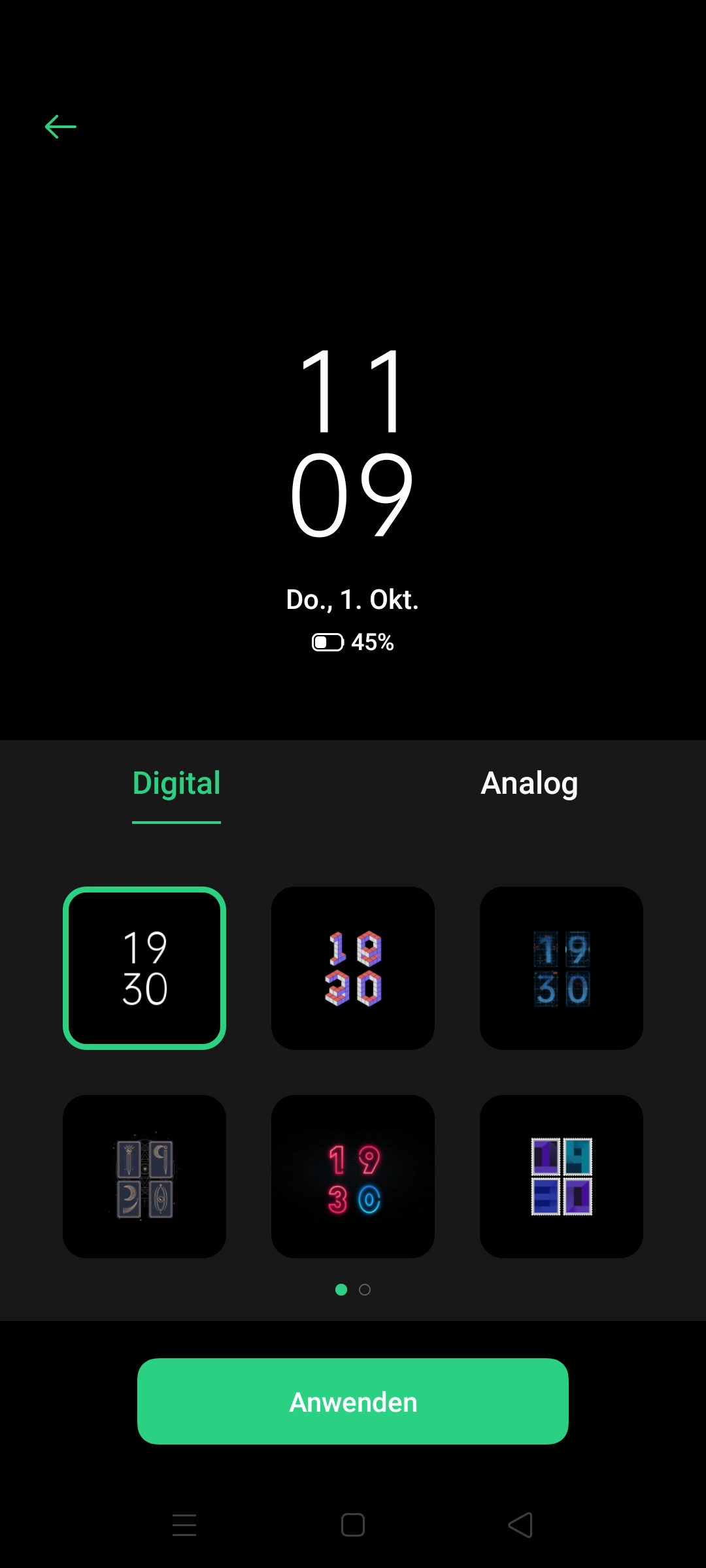Go to the home screen
The width and height of the screenshot is (706, 1568).
(x=353, y=1525)
